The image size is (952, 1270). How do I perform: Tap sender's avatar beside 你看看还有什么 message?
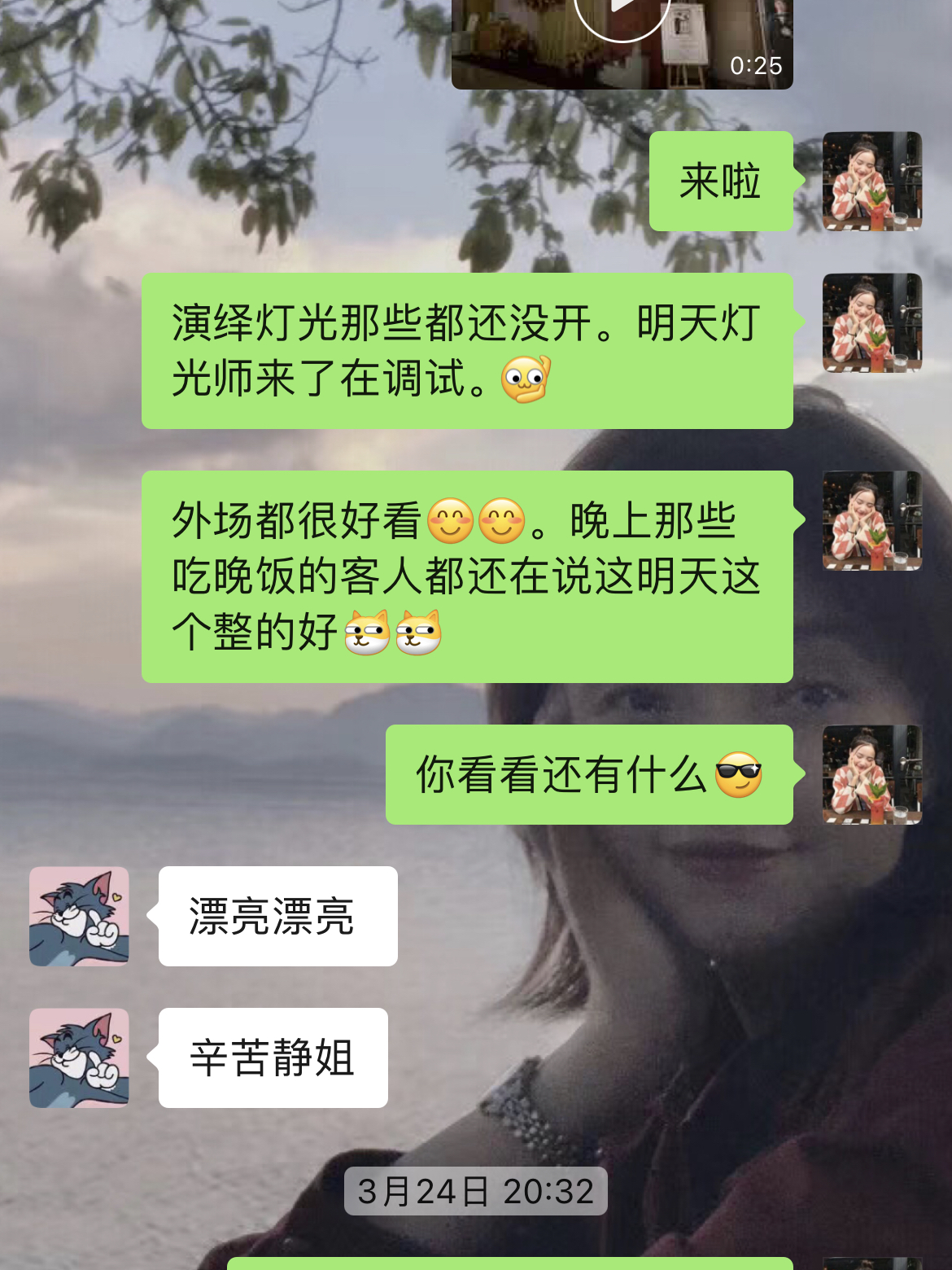pos(871,774)
